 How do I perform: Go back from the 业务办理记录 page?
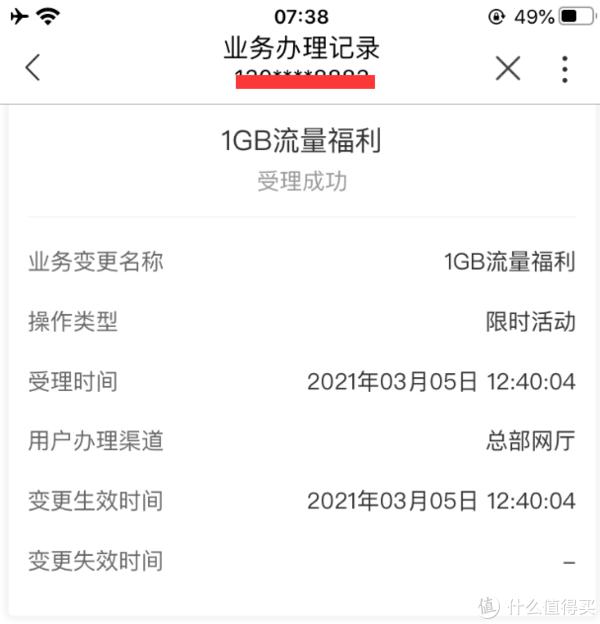pos(33,68)
